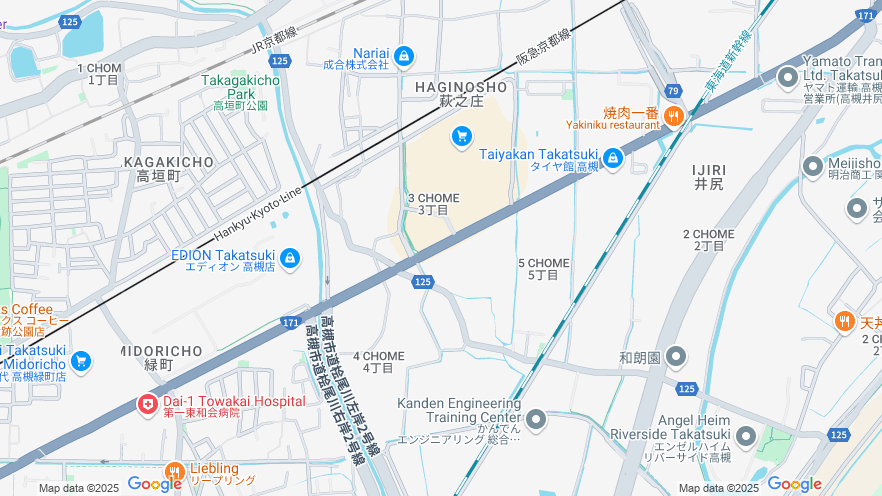882x496 pixels.
Task: Open the Angel Heim Riverside Takatsuki marker
Action: click(746, 437)
